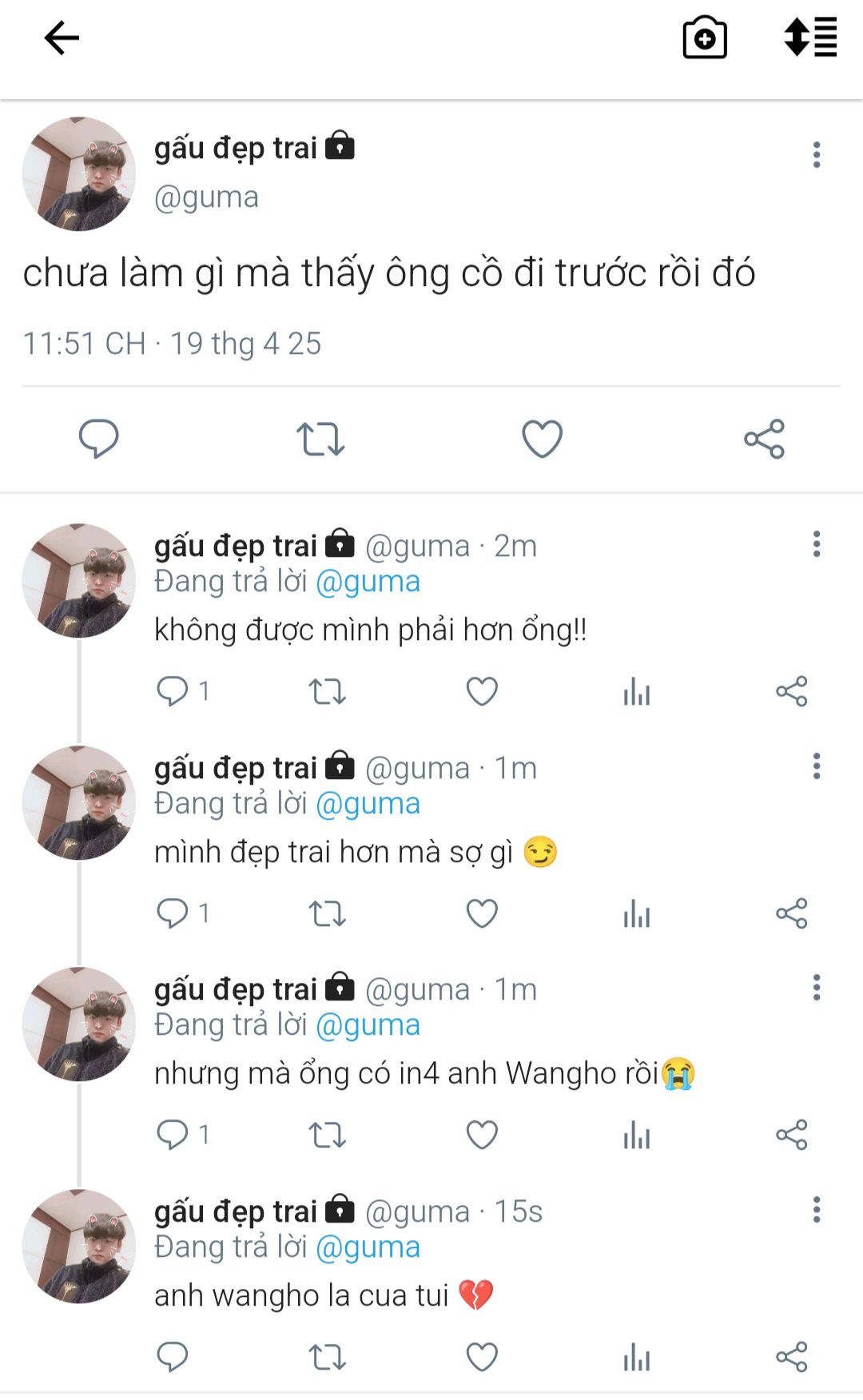Reply to "anh wangho la cua tui"
863x1400 pixels.
173,1356
